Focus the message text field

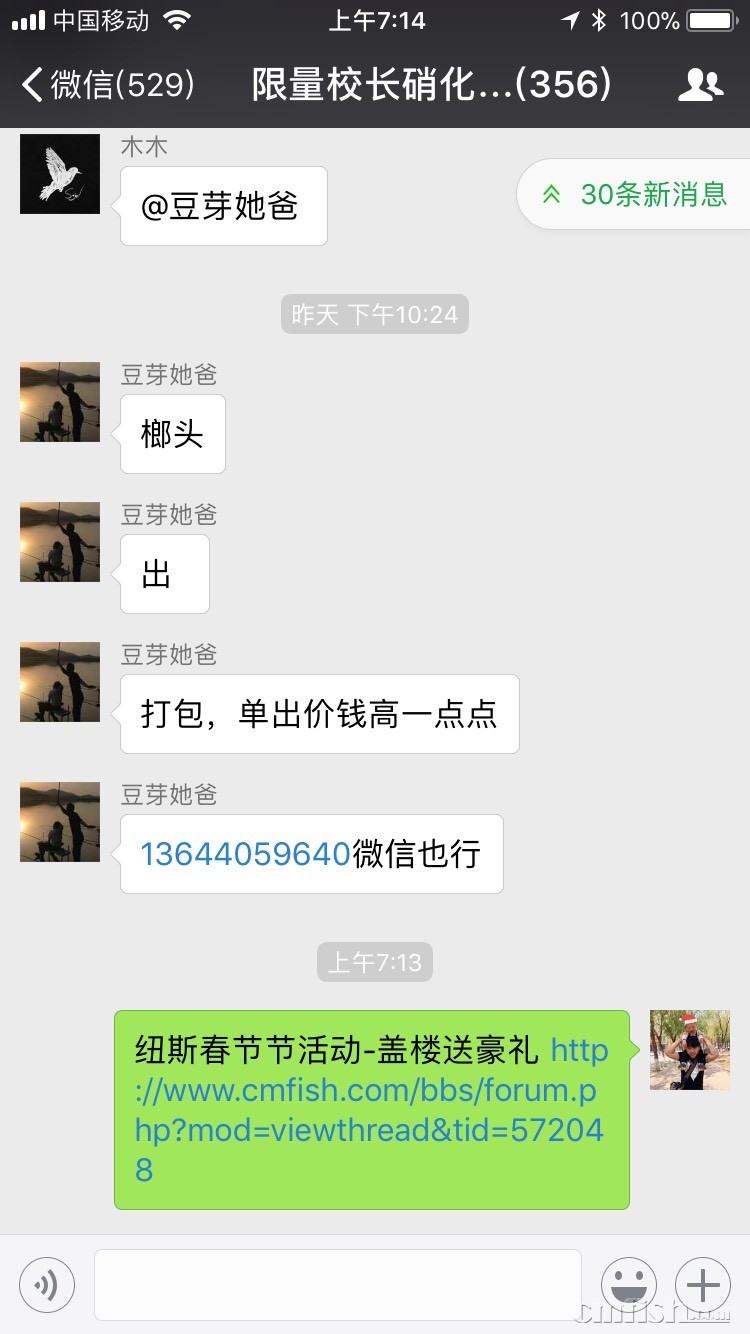337,1284
